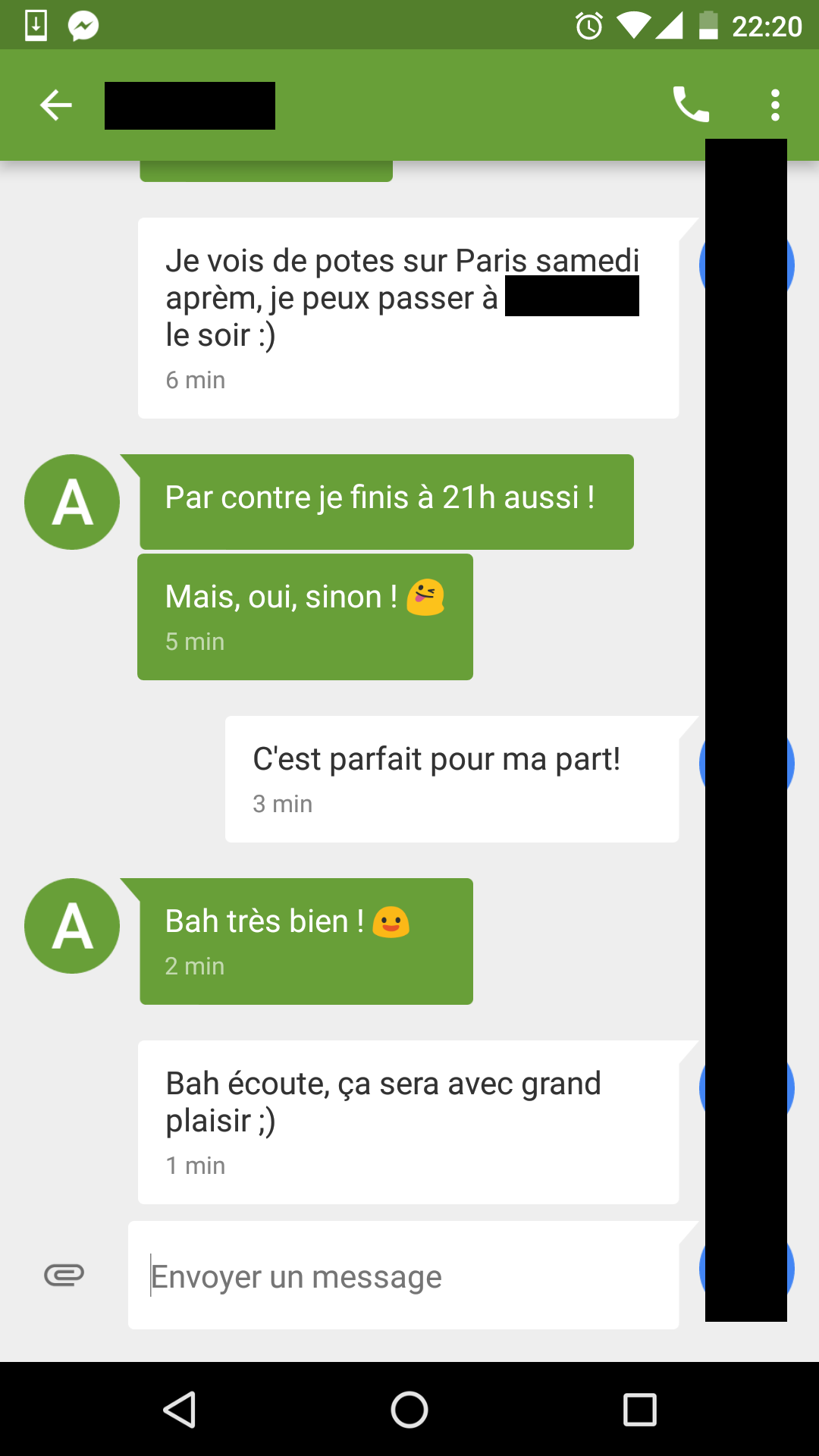Tap the A avatar beside 'Bah très bien !'

(72, 926)
